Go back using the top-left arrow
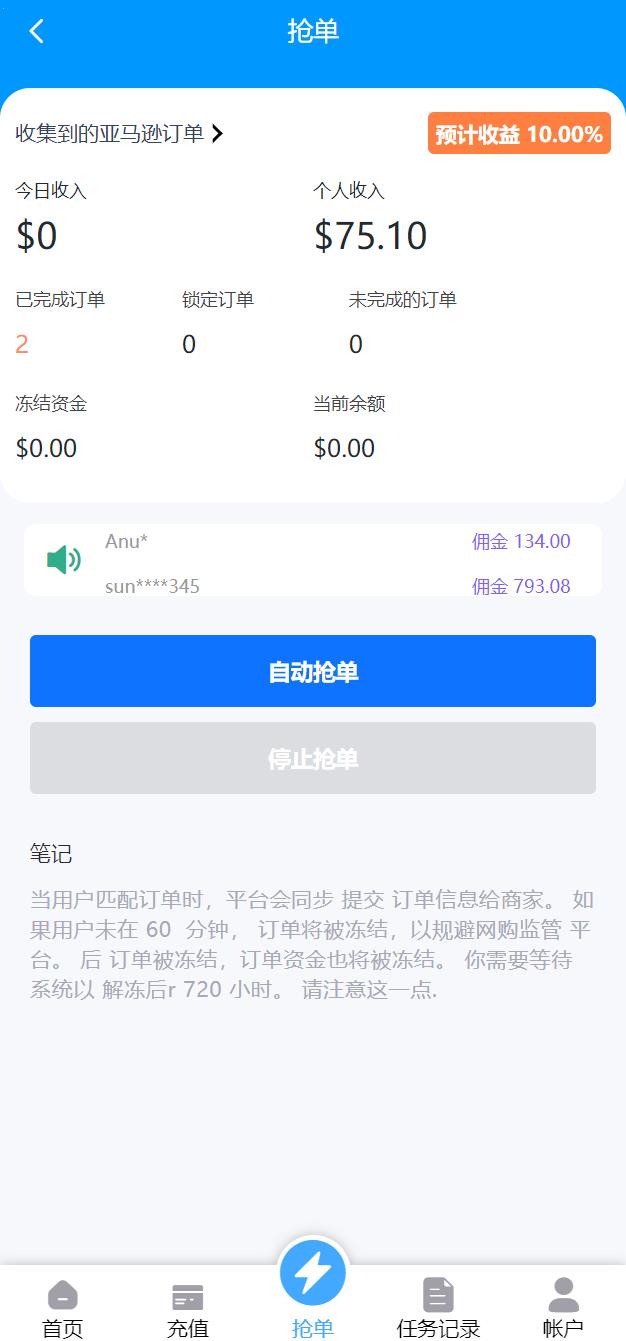 [x=37, y=32]
